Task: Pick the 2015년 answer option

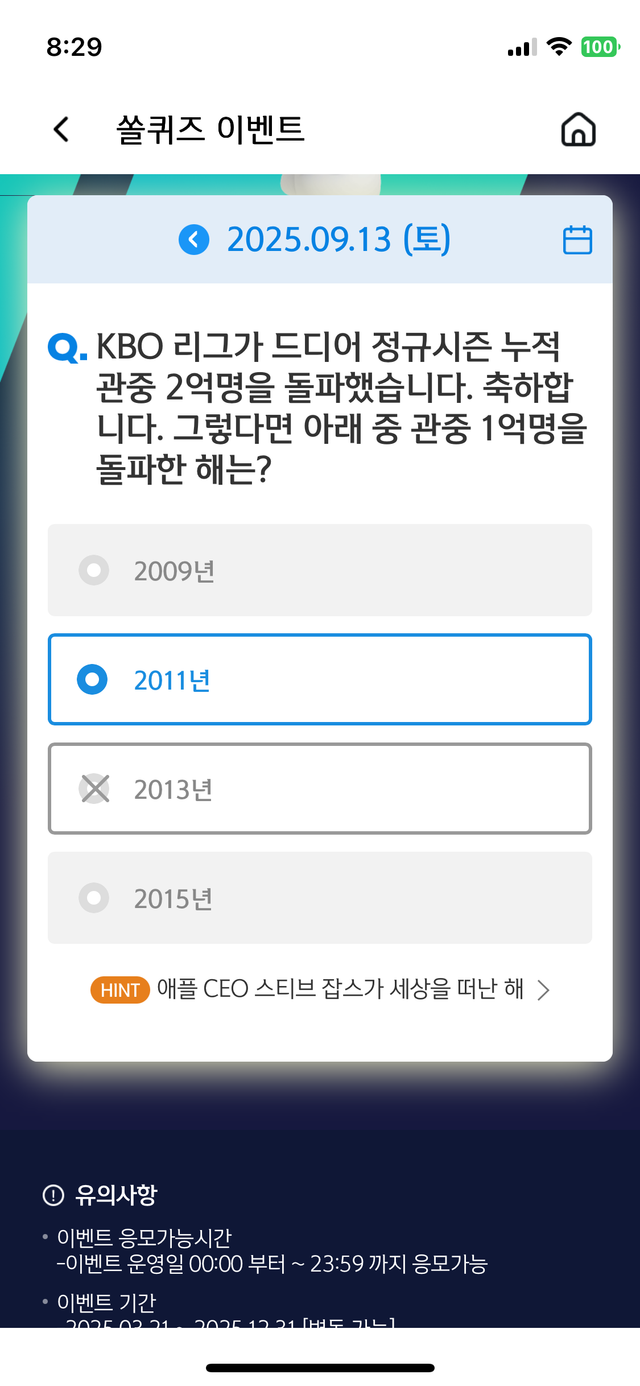Action: [320, 898]
